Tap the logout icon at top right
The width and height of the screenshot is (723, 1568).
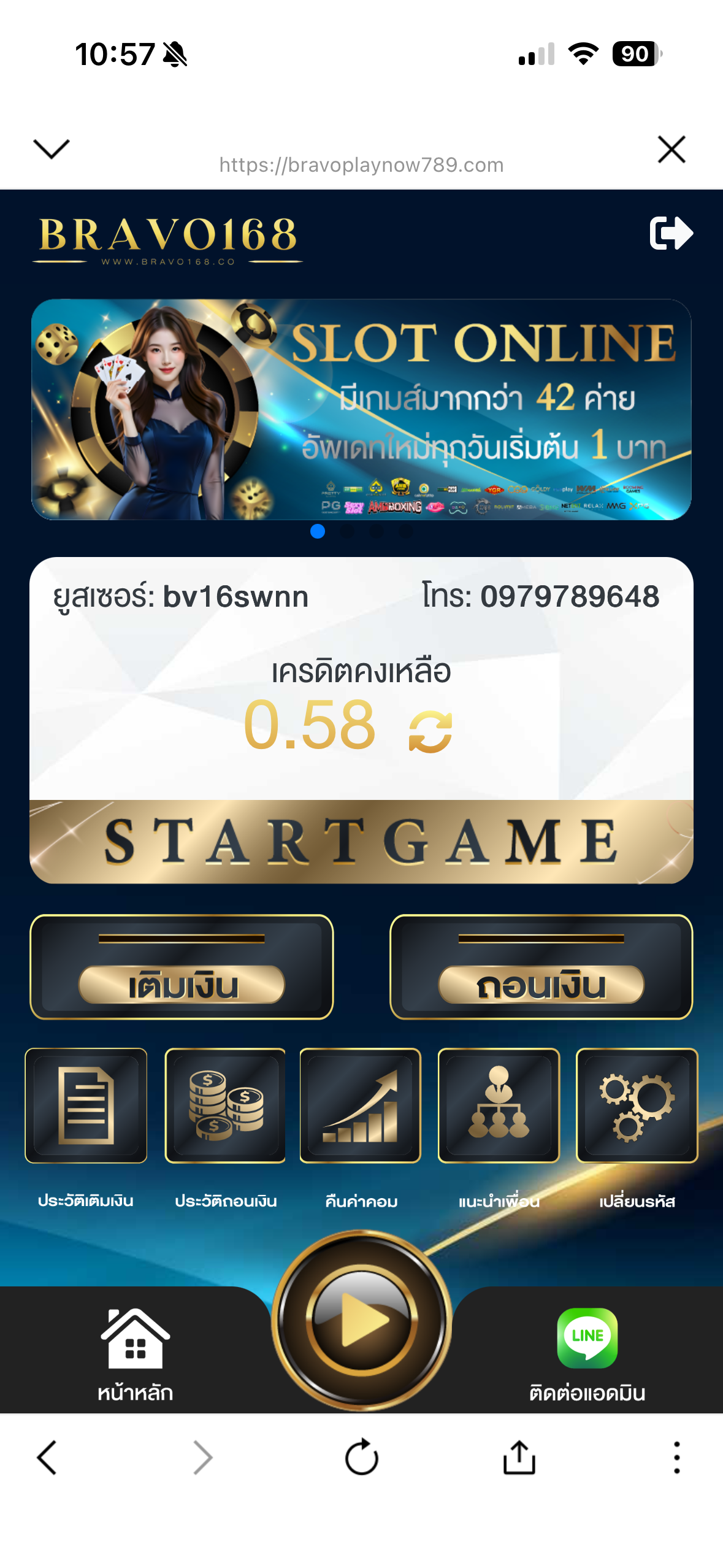pyautogui.click(x=671, y=233)
